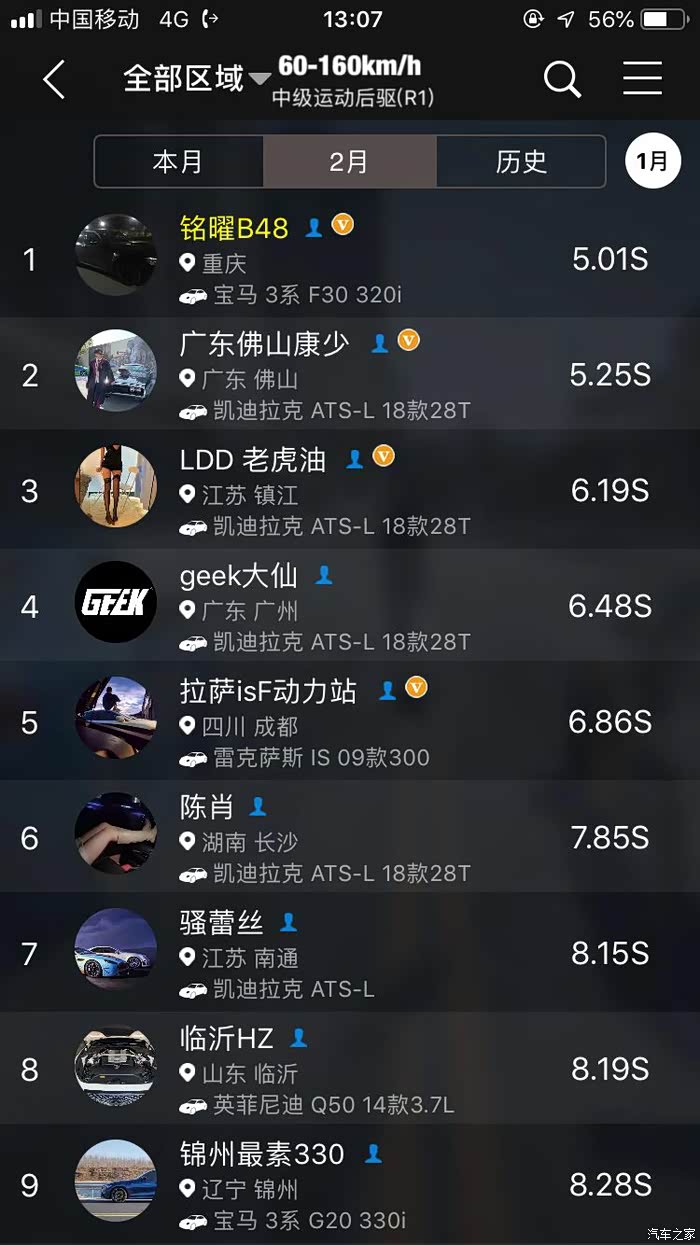Image resolution: width=700 pixels, height=1245 pixels.
Task: Open the 全部区域 region dropdown
Action: (x=196, y=79)
